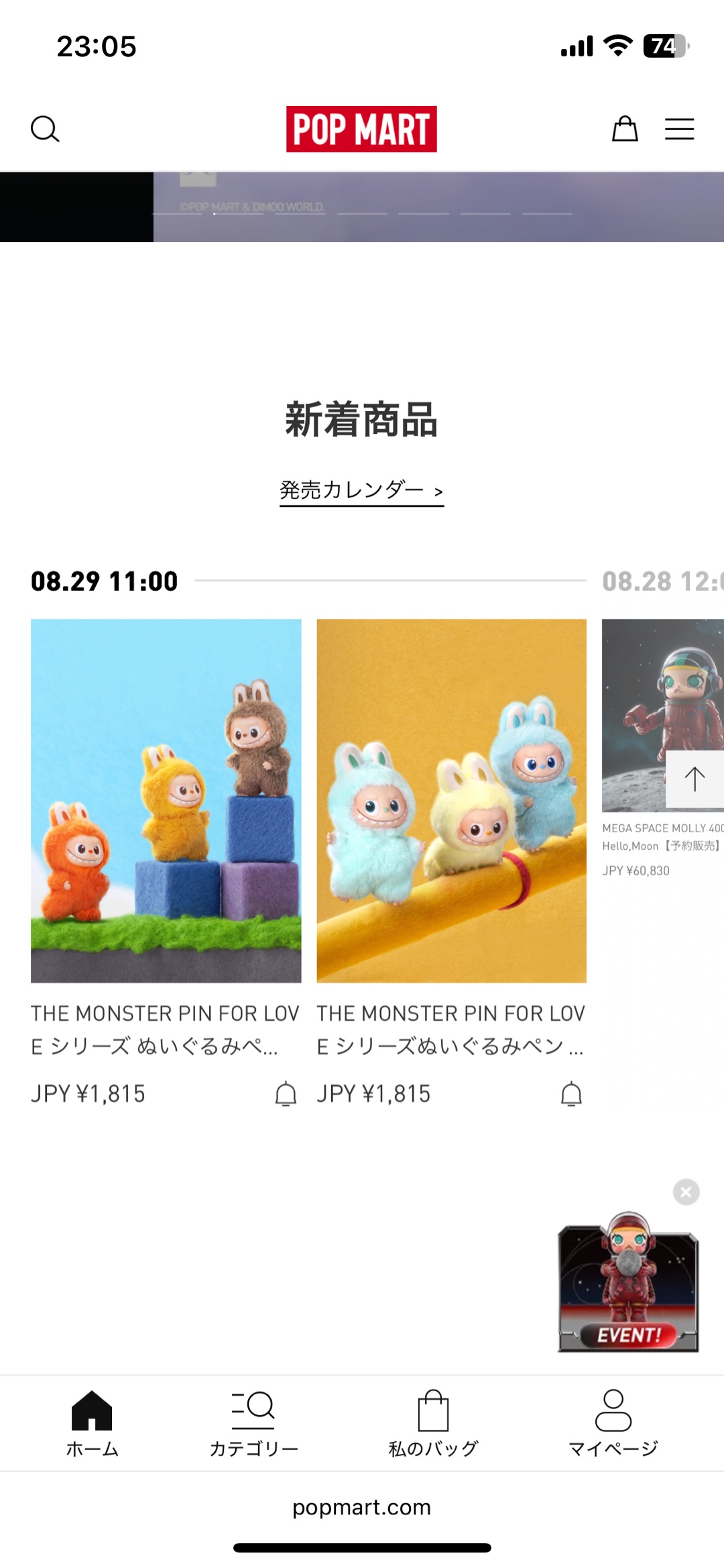This screenshot has width=724, height=1568.
Task: Tap the back-to-top arrow button
Action: tap(695, 779)
